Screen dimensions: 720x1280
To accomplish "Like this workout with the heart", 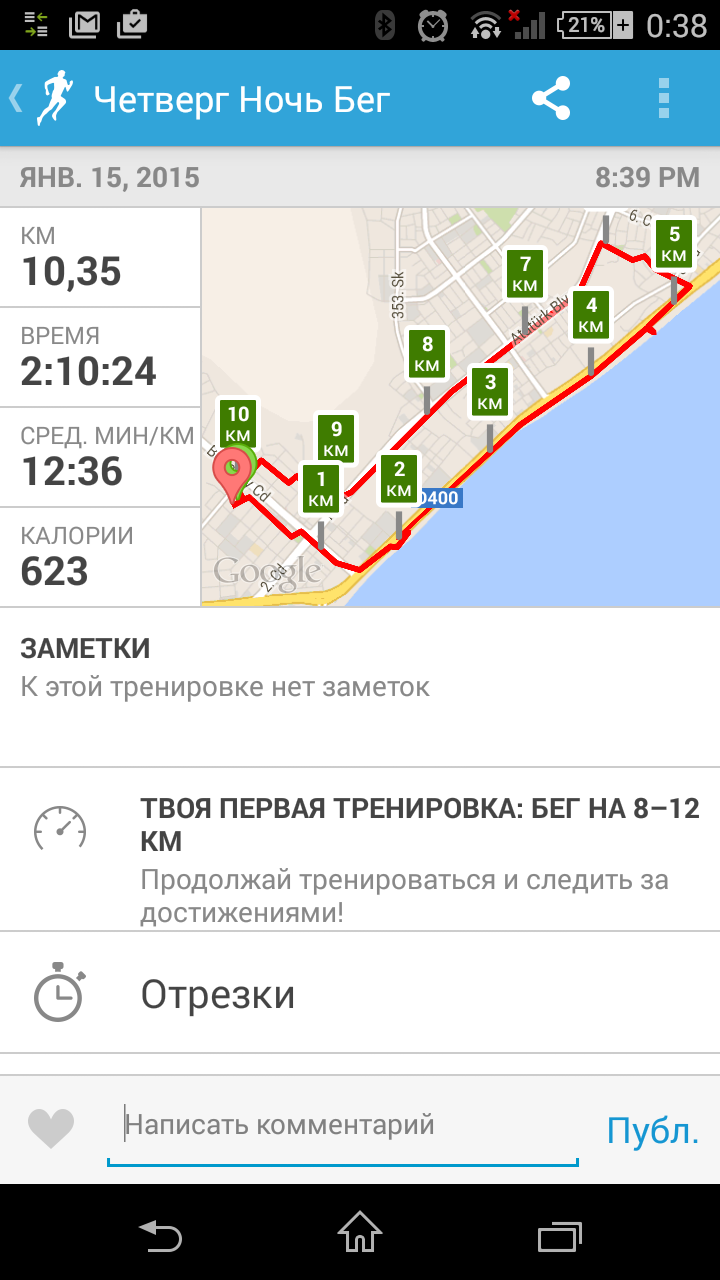I will pyautogui.click(x=51, y=1129).
